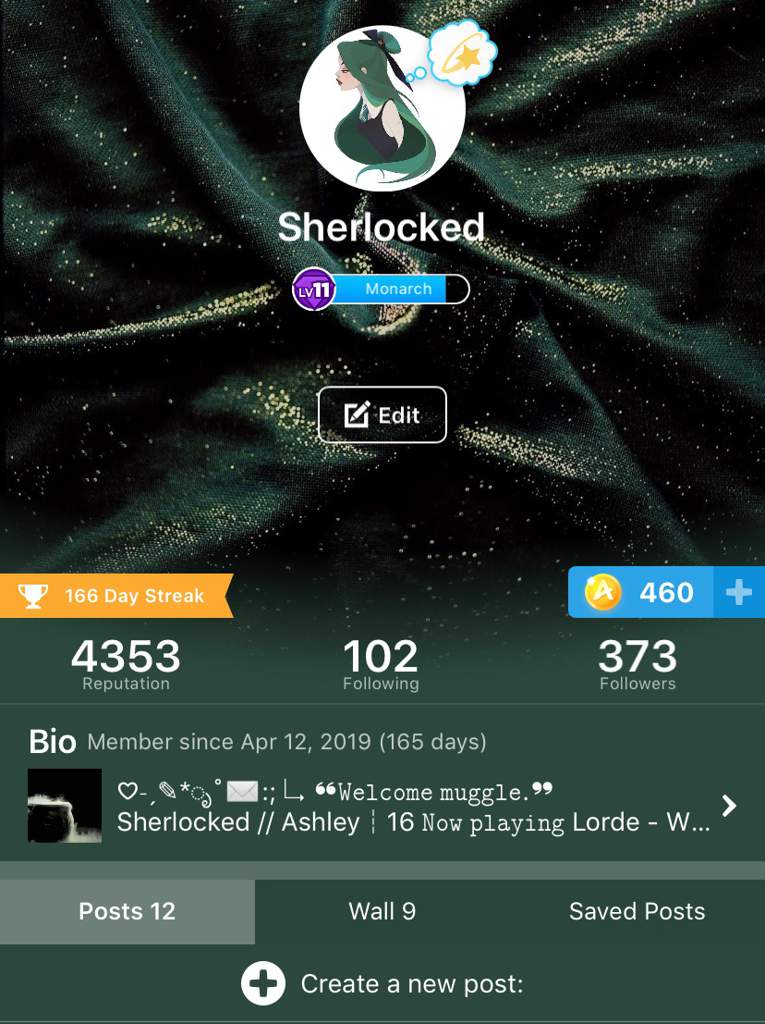Image resolution: width=765 pixels, height=1024 pixels.
Task: Expand the bio with the chevron arrow
Action: 729,806
